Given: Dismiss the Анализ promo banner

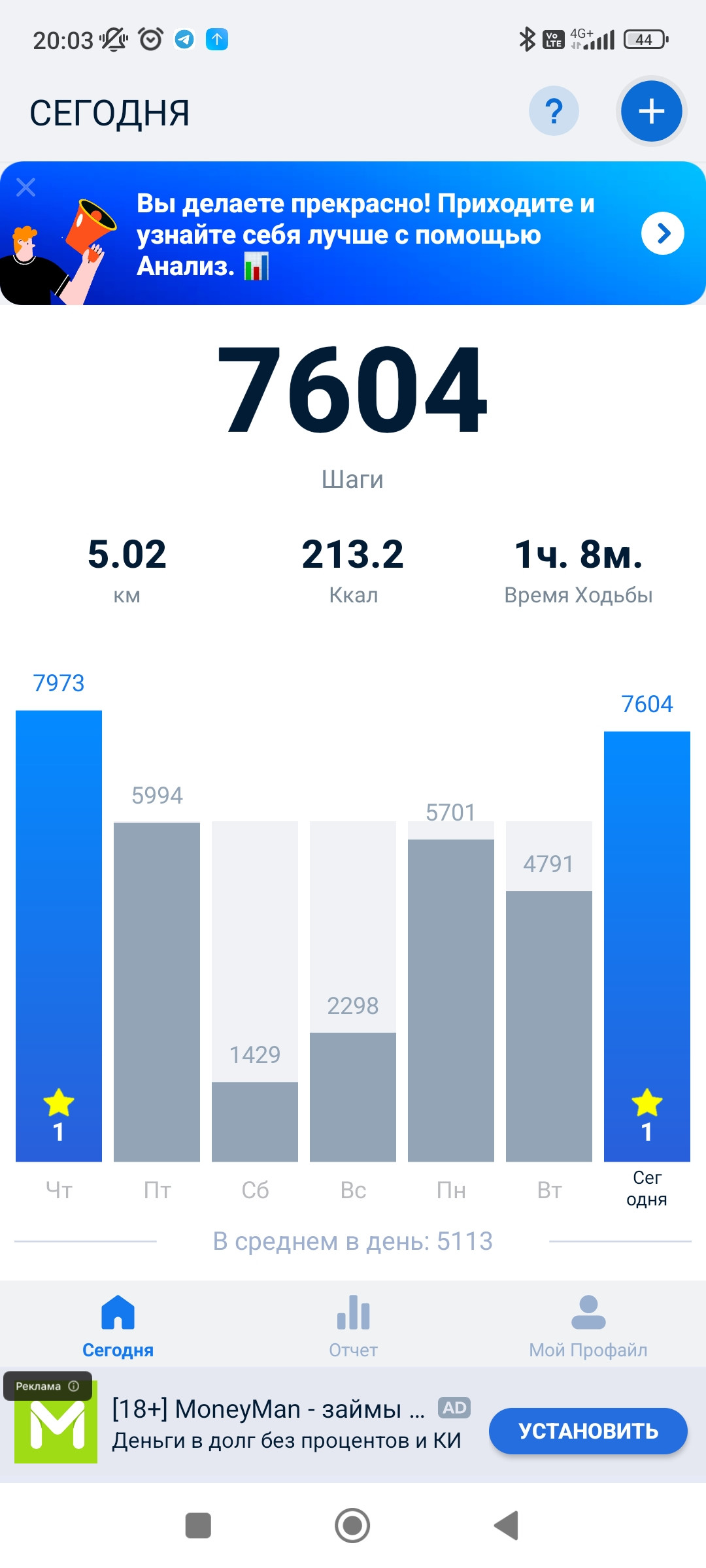Looking at the screenshot, I should coord(26,188).
